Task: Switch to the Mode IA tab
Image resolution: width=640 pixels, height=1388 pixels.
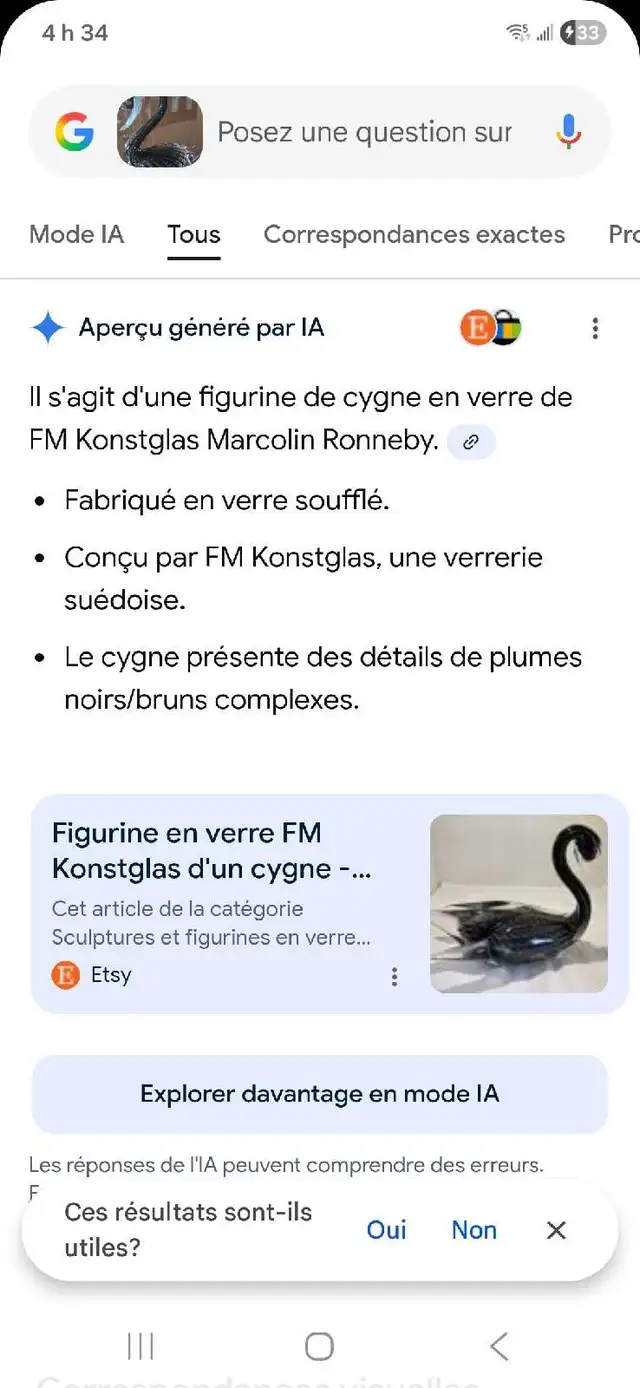Action: point(77,234)
